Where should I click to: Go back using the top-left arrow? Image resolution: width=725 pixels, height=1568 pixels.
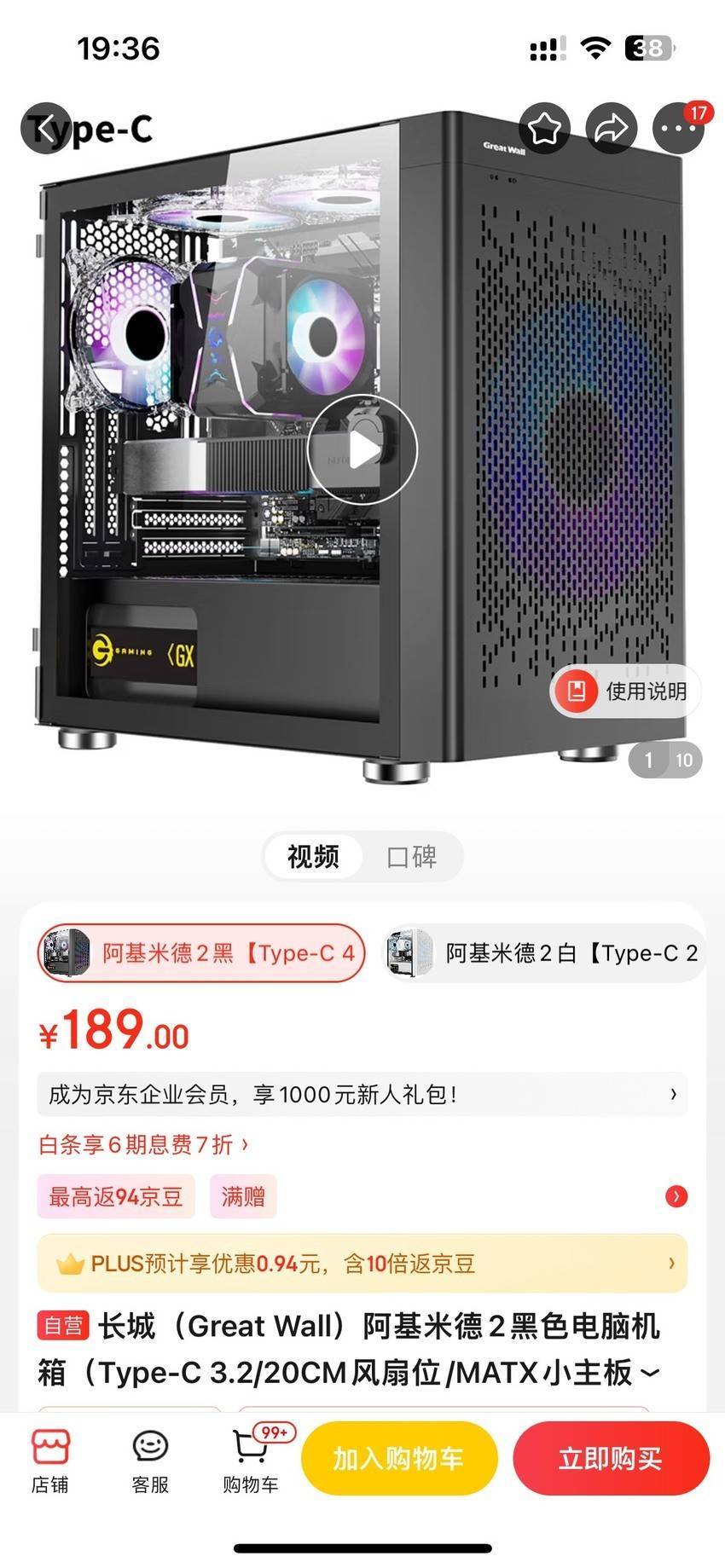46,129
